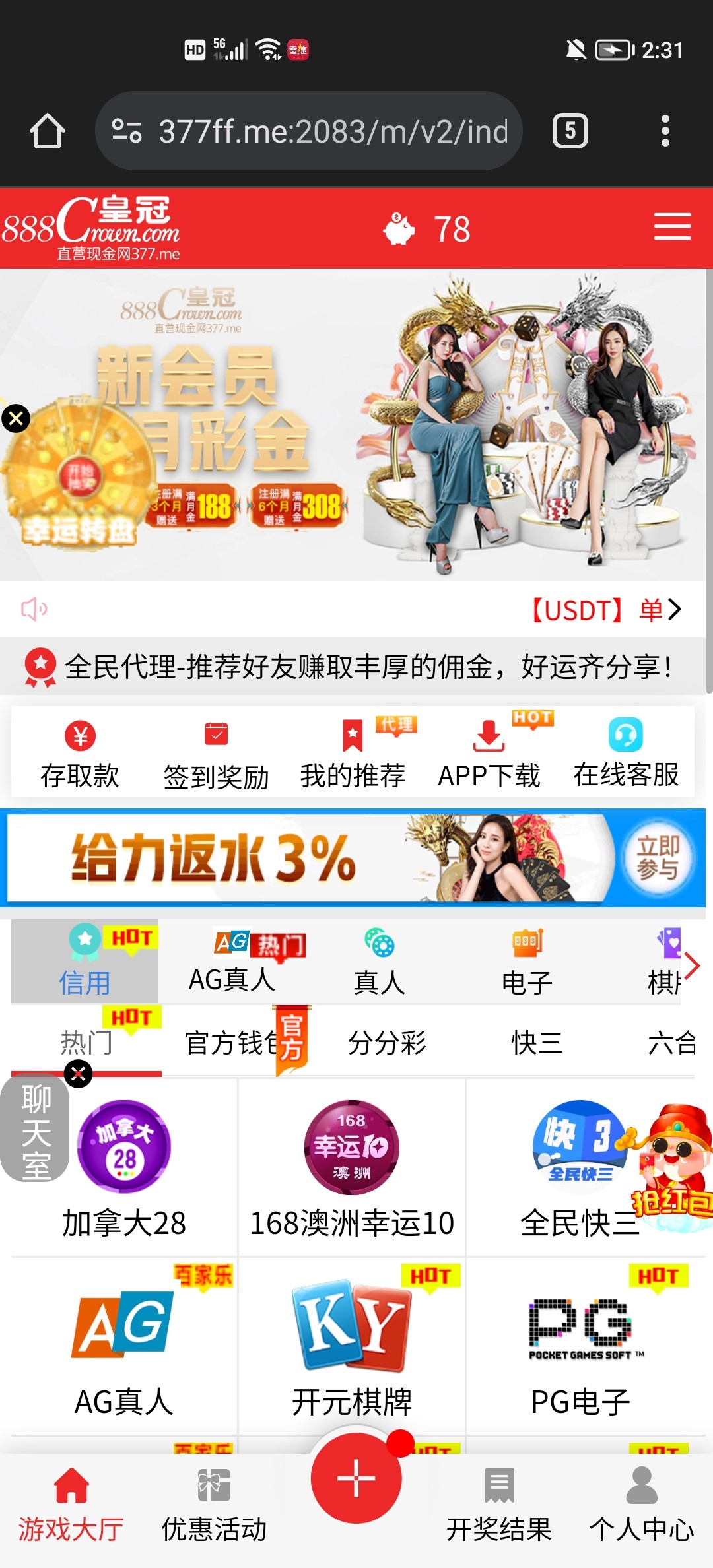Open the 加拿大28 game
Image resolution: width=713 pixels, height=1568 pixels.
124,1168
